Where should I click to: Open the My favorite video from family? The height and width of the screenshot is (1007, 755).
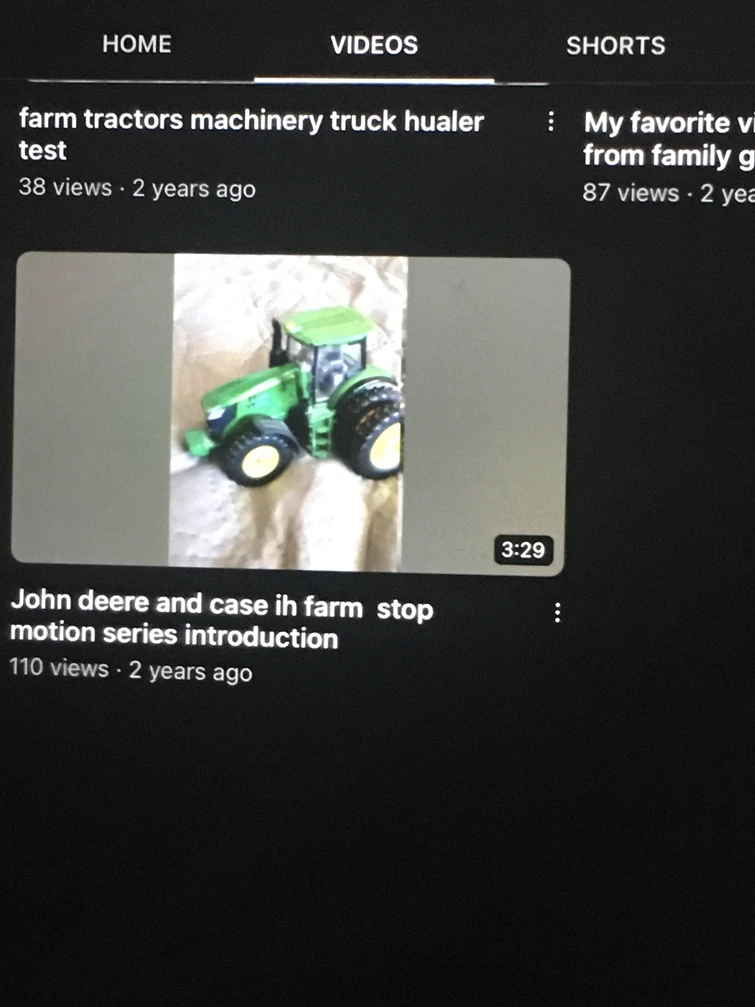pyautogui.click(x=668, y=140)
